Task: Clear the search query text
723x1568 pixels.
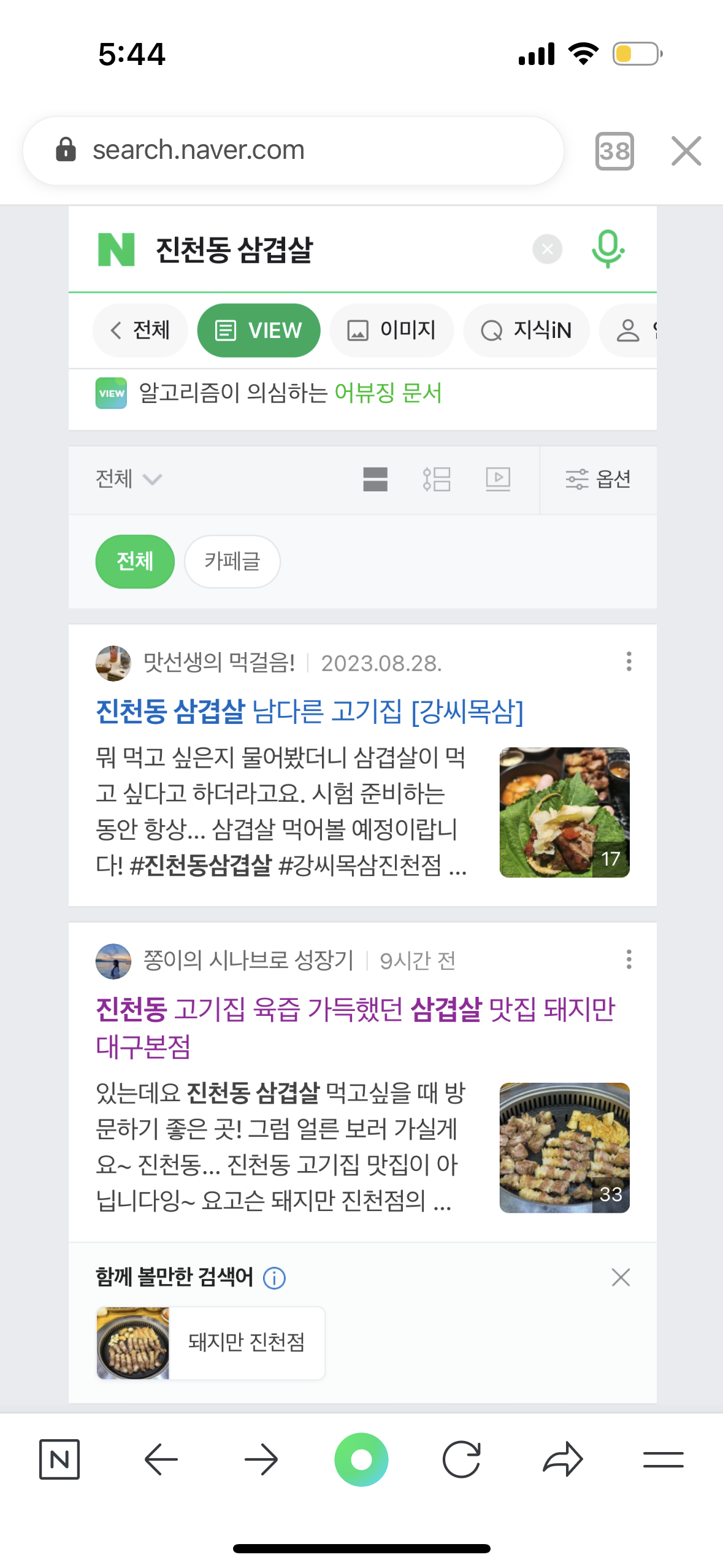Action: (x=547, y=249)
